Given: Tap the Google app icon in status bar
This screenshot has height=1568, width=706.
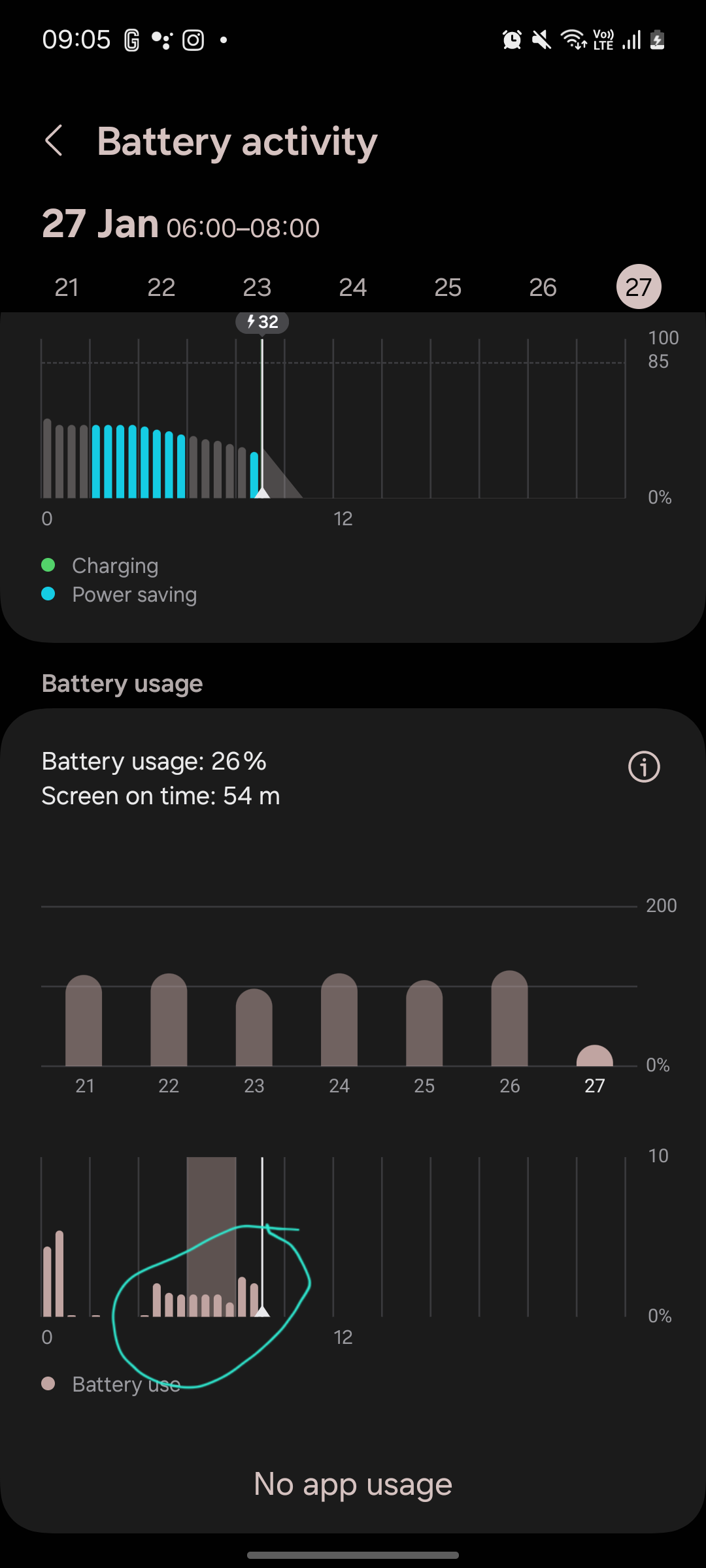Looking at the screenshot, I should (131, 39).
